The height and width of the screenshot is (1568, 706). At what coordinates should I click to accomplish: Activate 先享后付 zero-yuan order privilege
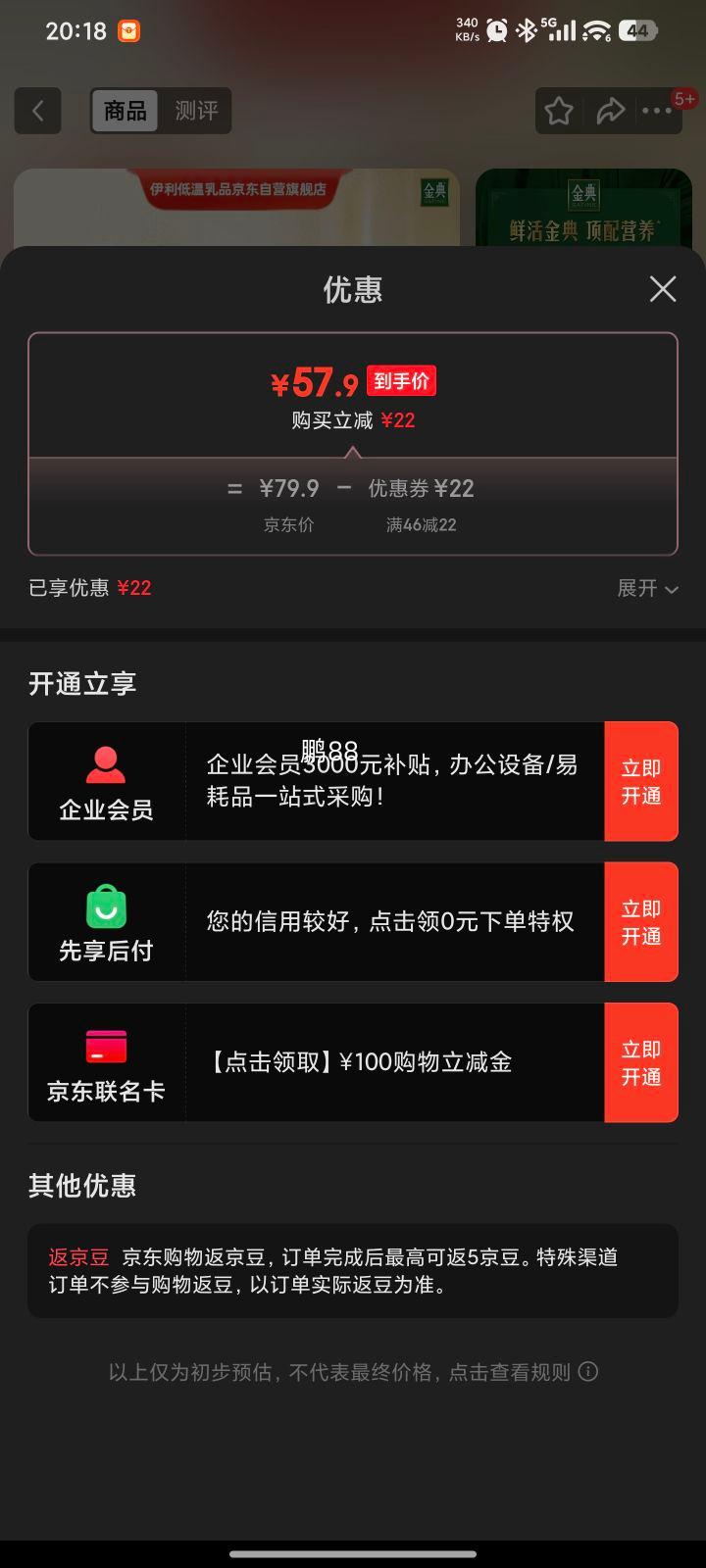641,922
